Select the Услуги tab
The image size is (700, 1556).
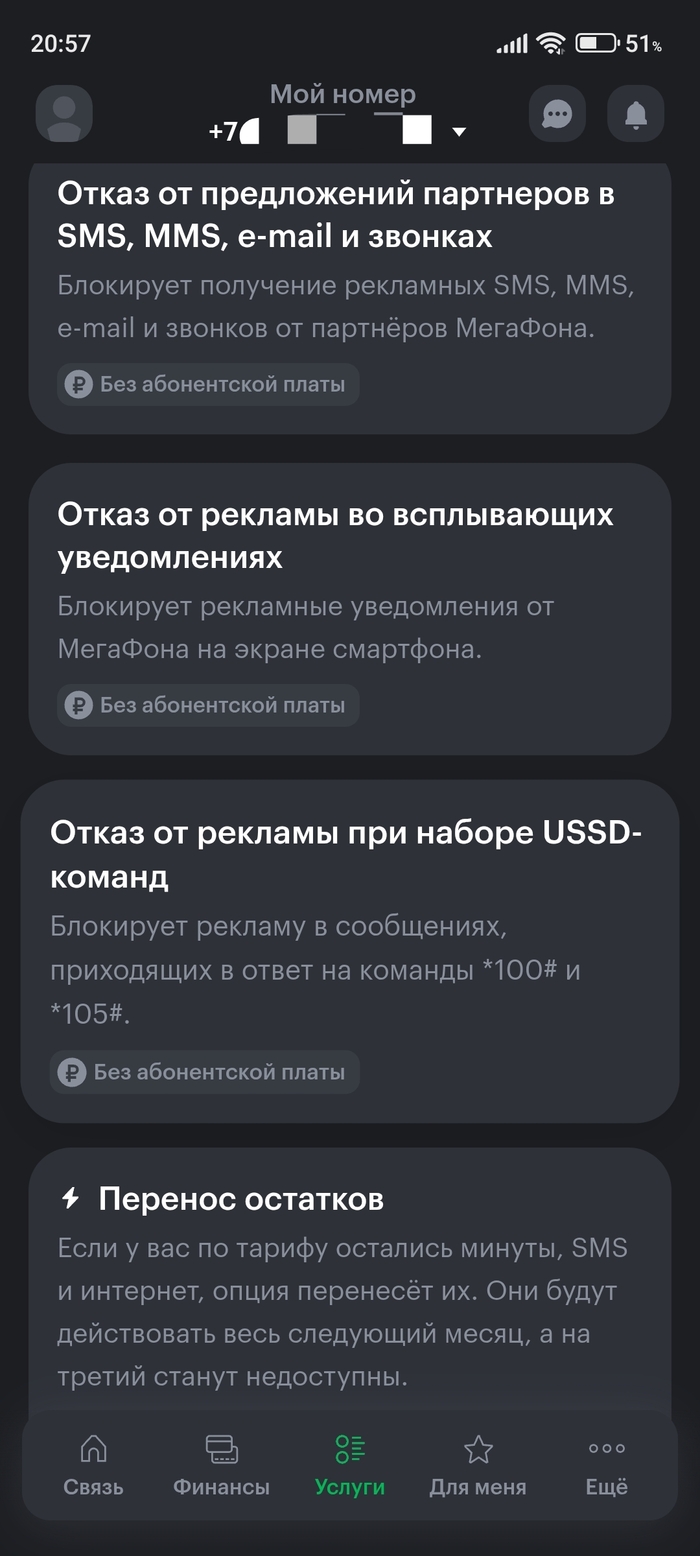point(349,1465)
